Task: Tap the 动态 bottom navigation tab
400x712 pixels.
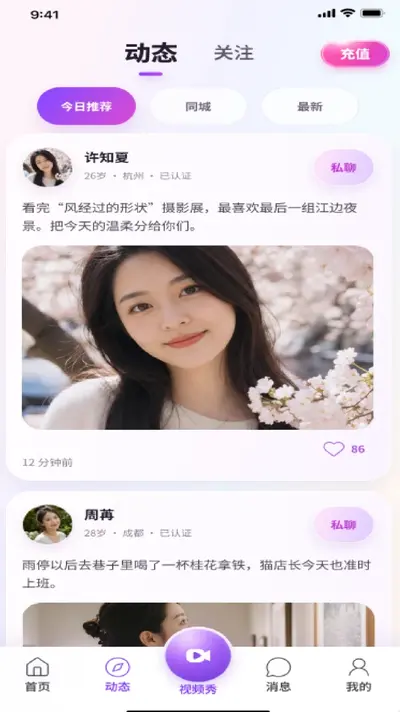Action: click(x=118, y=674)
